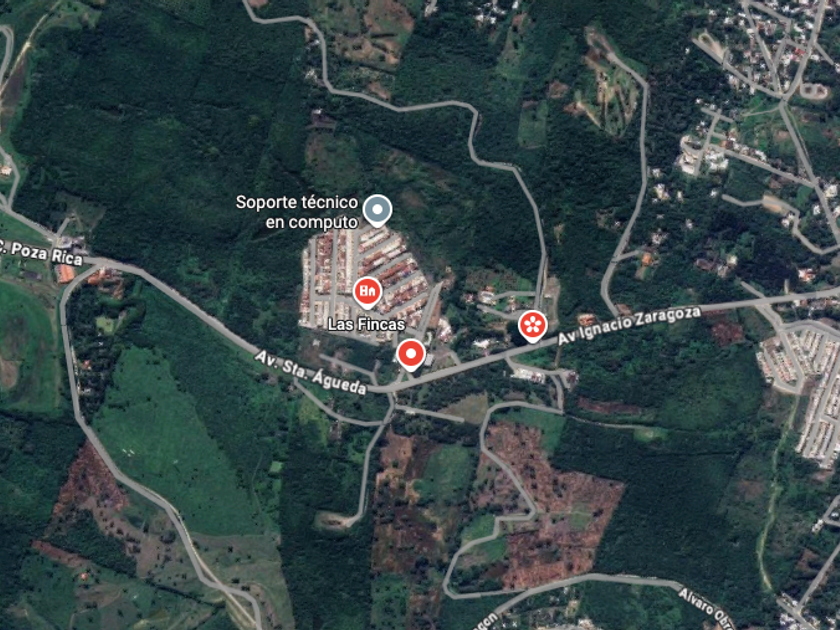The width and height of the screenshot is (840, 630).
Task: Tap the flower marker on Av Ignacio Zaragoza
Action: click(x=533, y=324)
